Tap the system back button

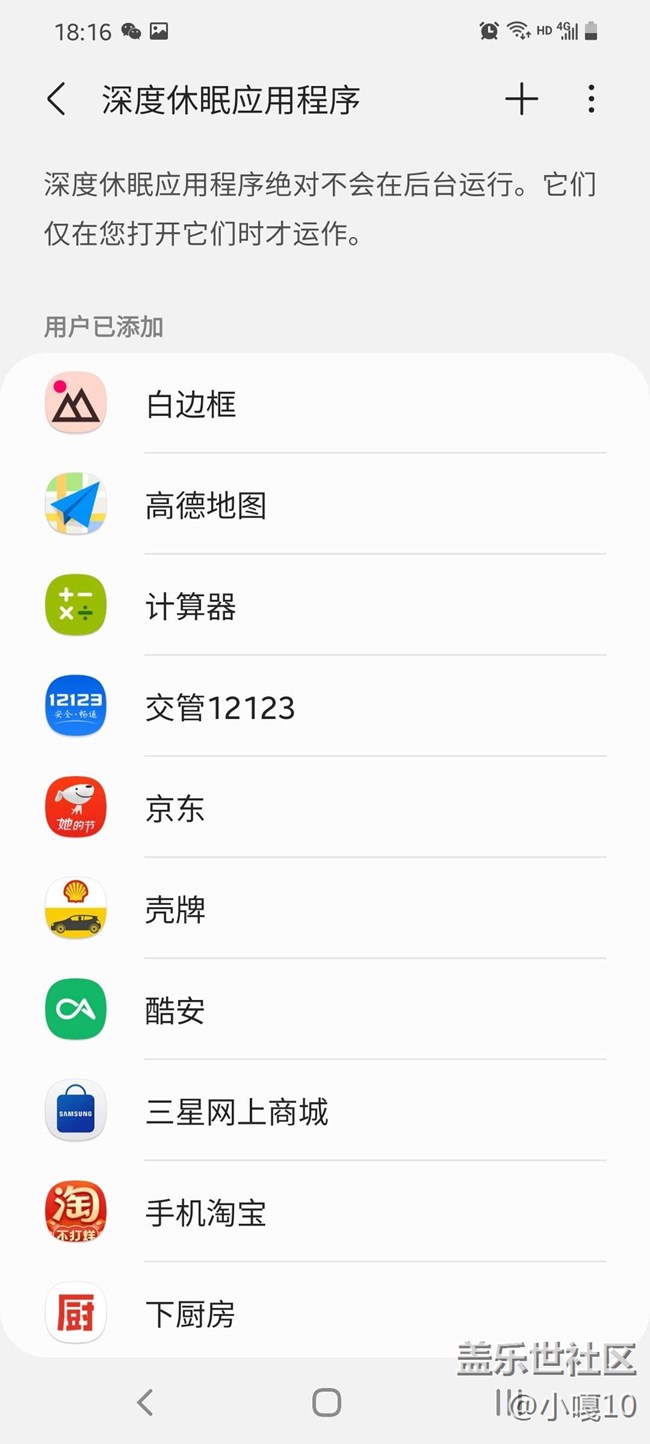[145, 1402]
